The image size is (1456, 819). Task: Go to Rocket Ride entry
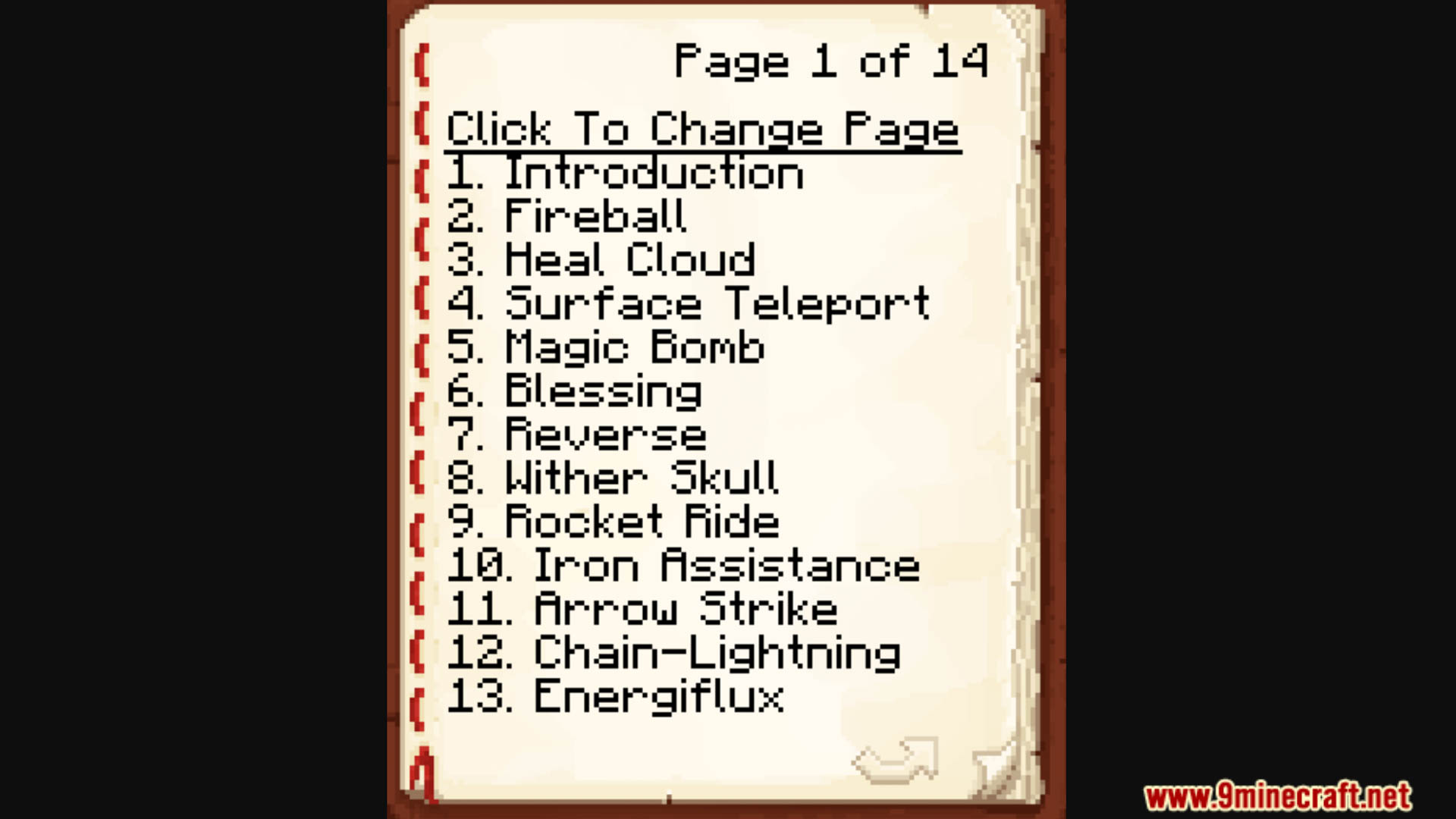[x=613, y=523]
